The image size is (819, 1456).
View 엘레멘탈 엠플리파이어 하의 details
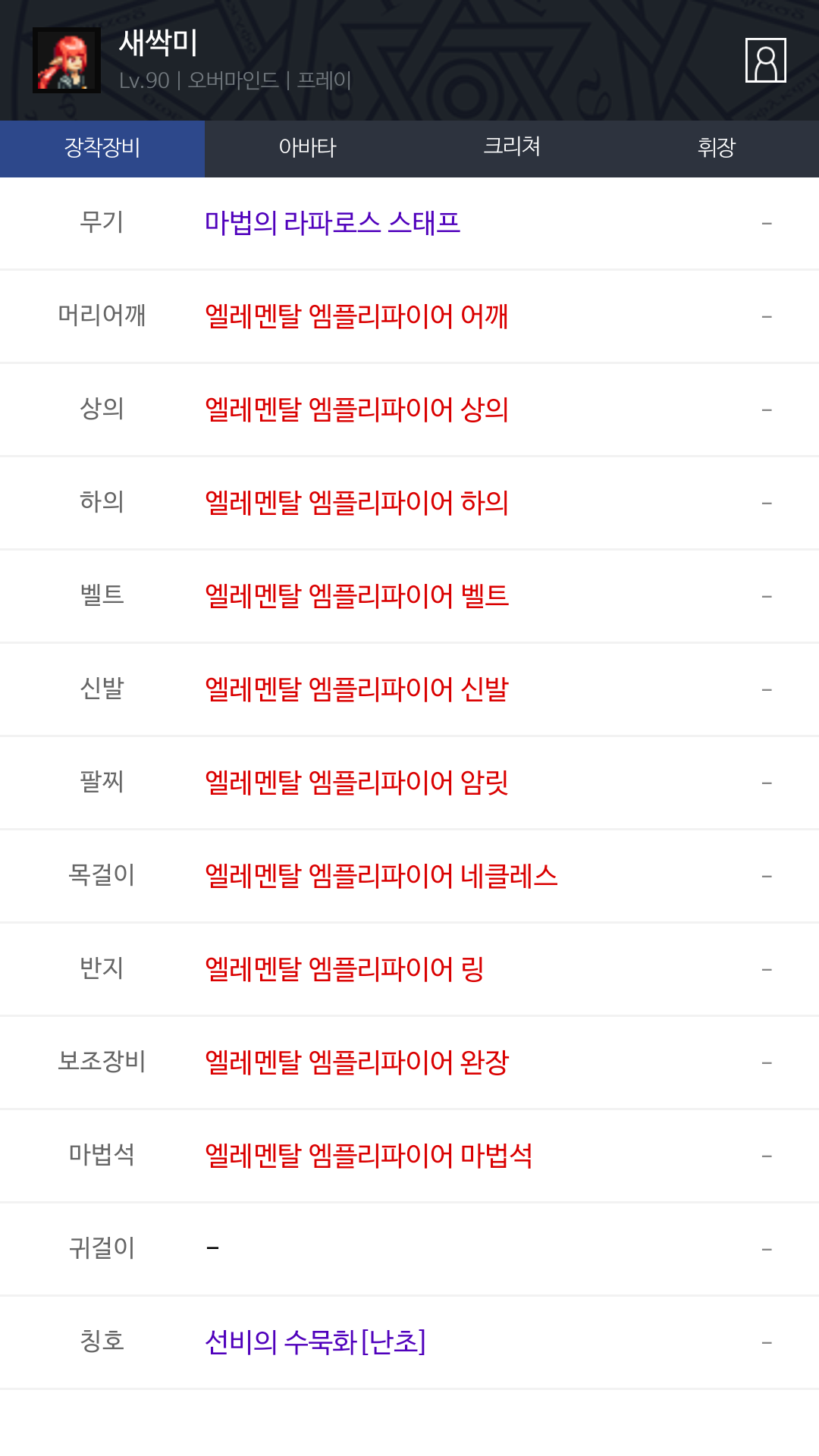coord(356,503)
